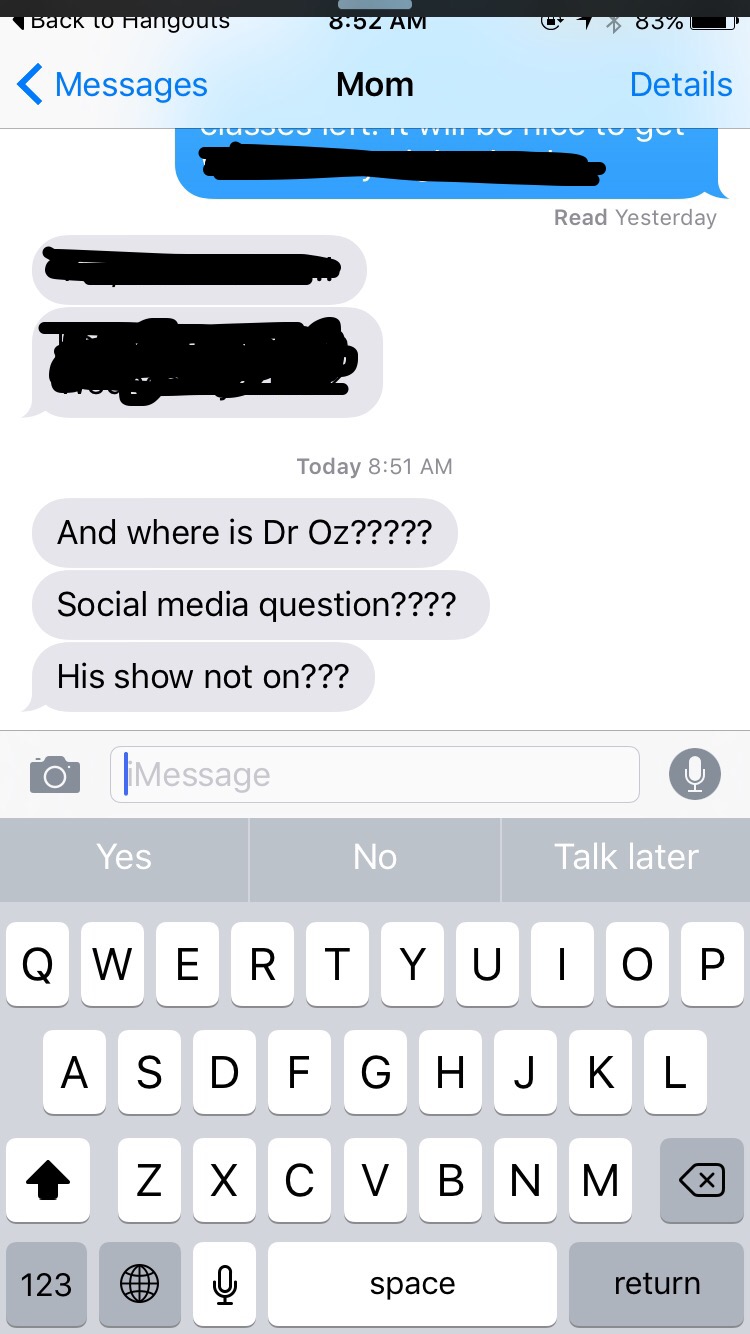The width and height of the screenshot is (750, 1334).
Task: Hit the return key
Action: tap(656, 1284)
